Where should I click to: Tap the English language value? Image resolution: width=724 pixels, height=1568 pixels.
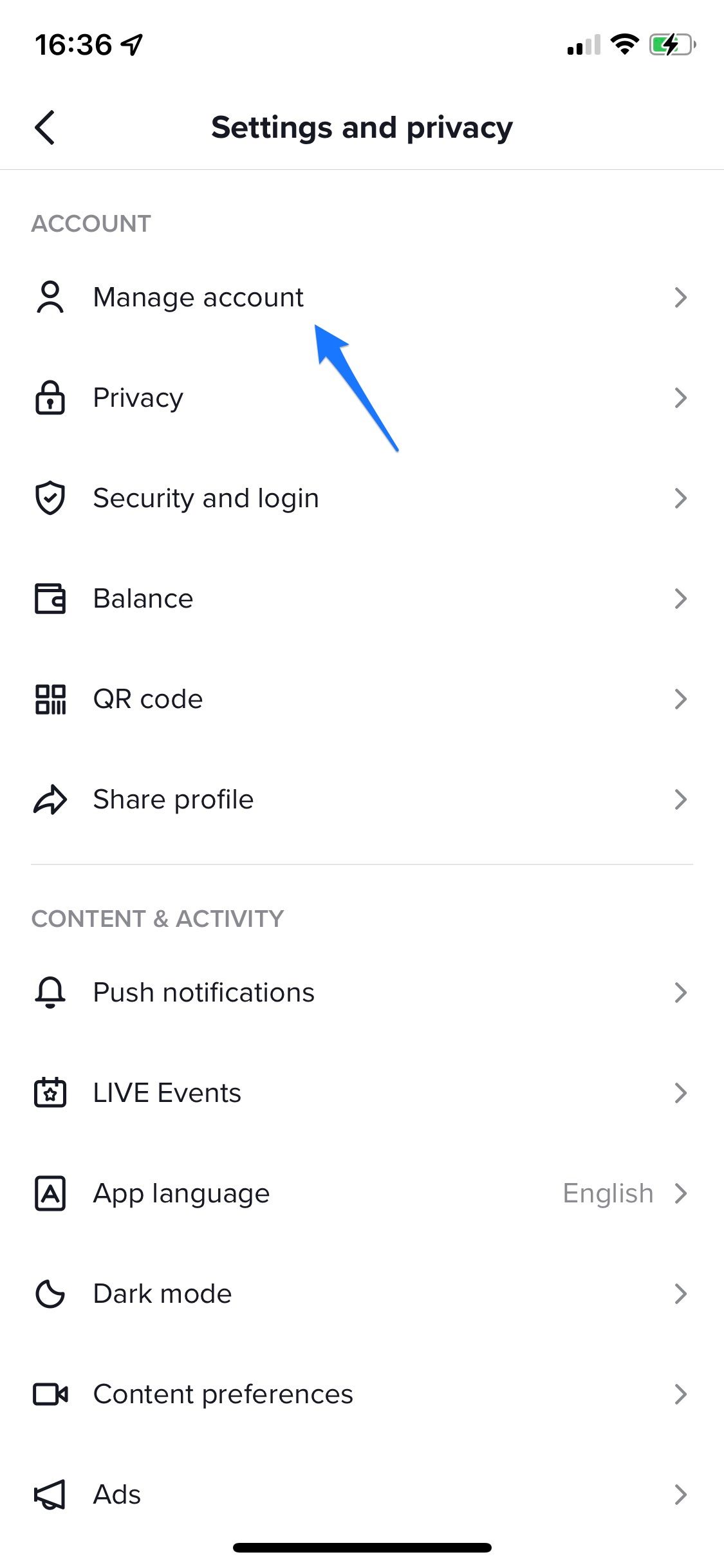coord(607,1193)
